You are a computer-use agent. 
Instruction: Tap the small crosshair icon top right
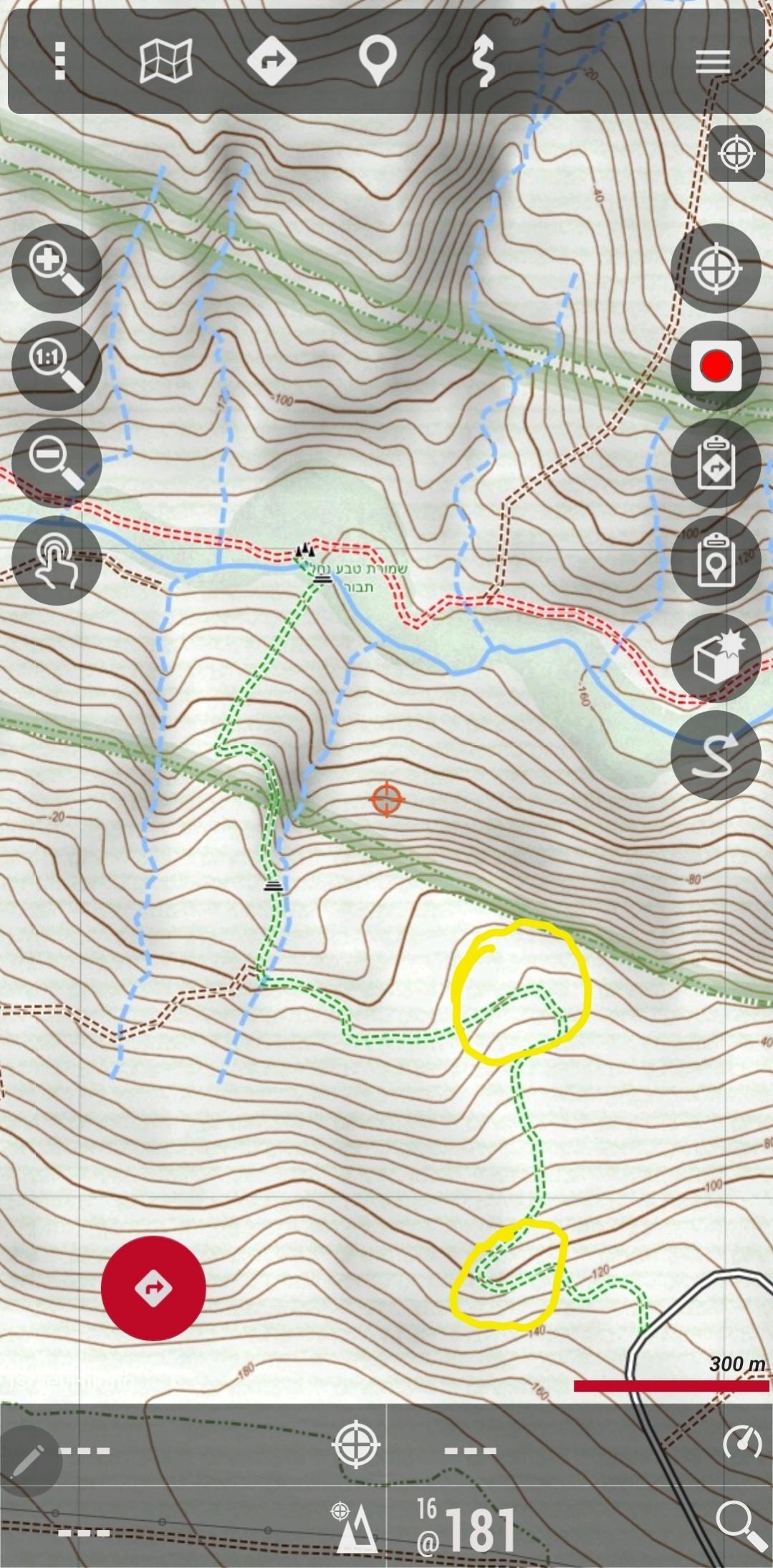pos(736,153)
